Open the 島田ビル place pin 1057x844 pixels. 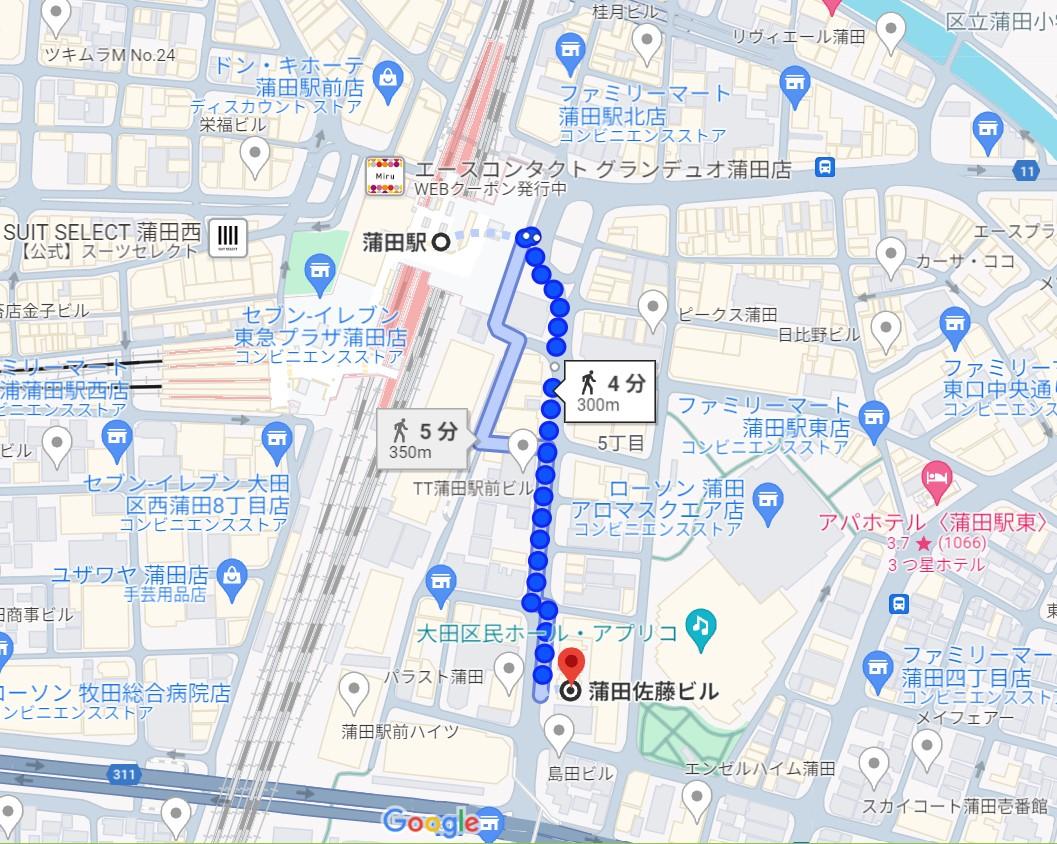point(560,734)
